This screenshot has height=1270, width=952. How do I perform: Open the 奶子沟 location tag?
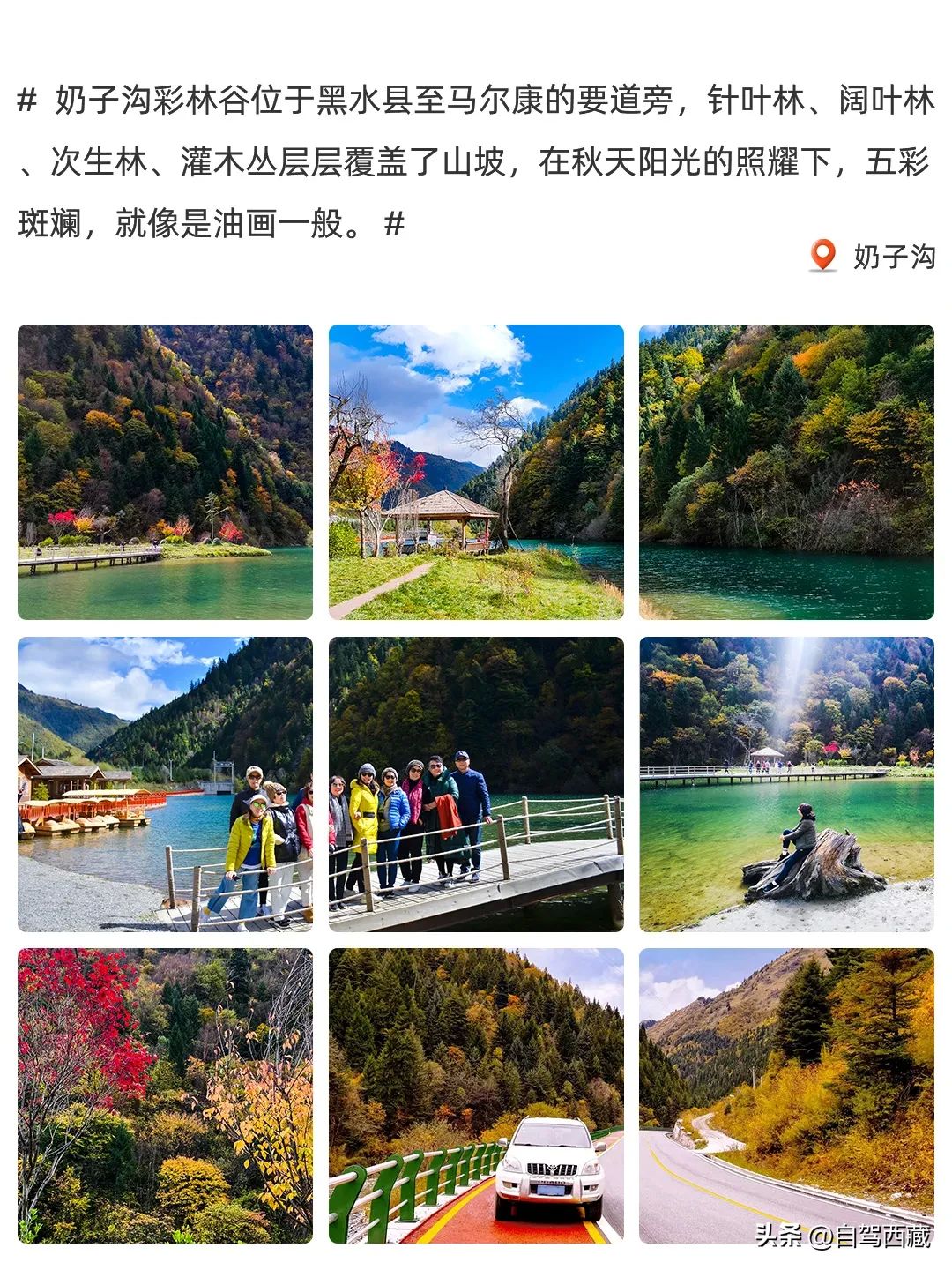click(873, 257)
